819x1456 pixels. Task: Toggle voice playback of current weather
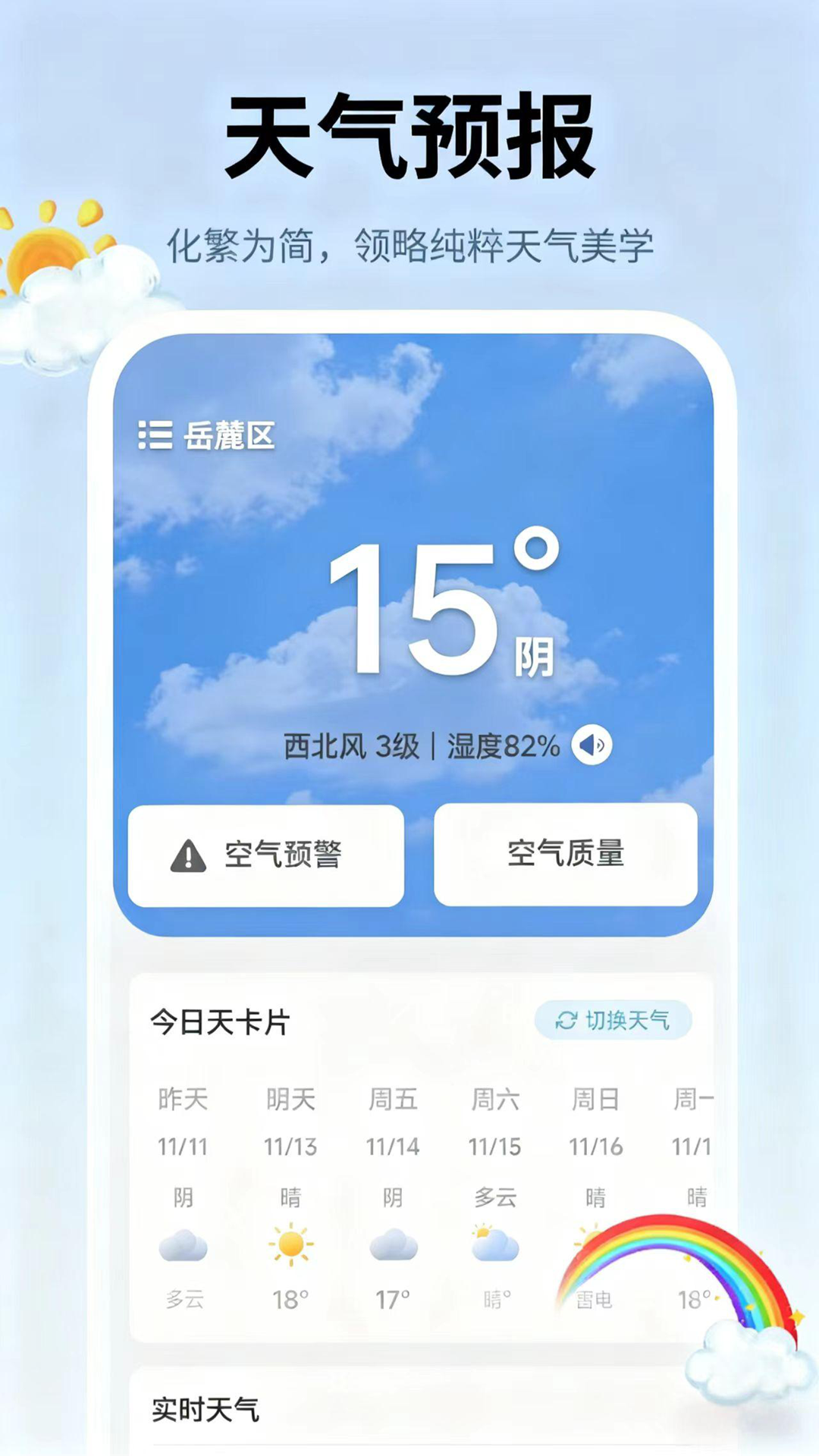tap(594, 746)
